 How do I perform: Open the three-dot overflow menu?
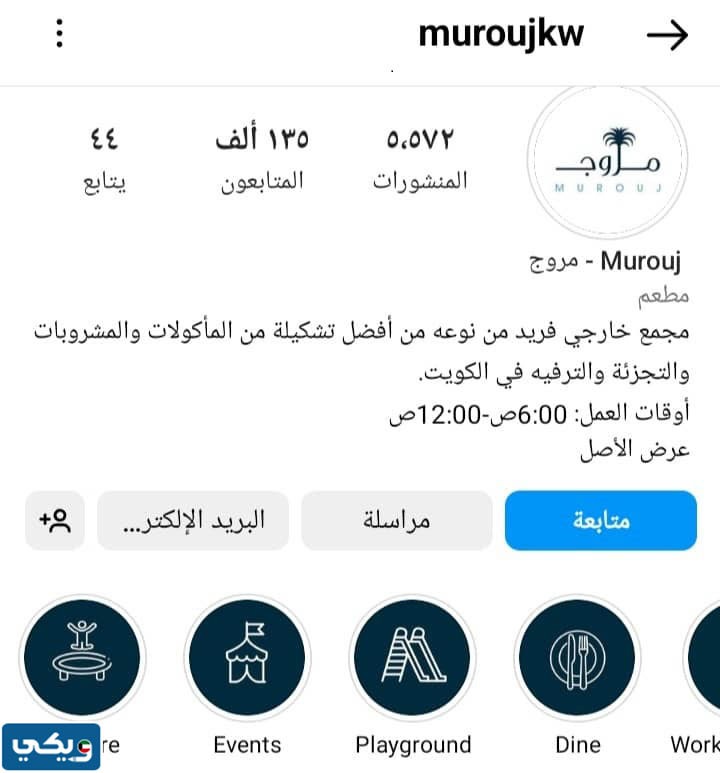(x=59, y=34)
